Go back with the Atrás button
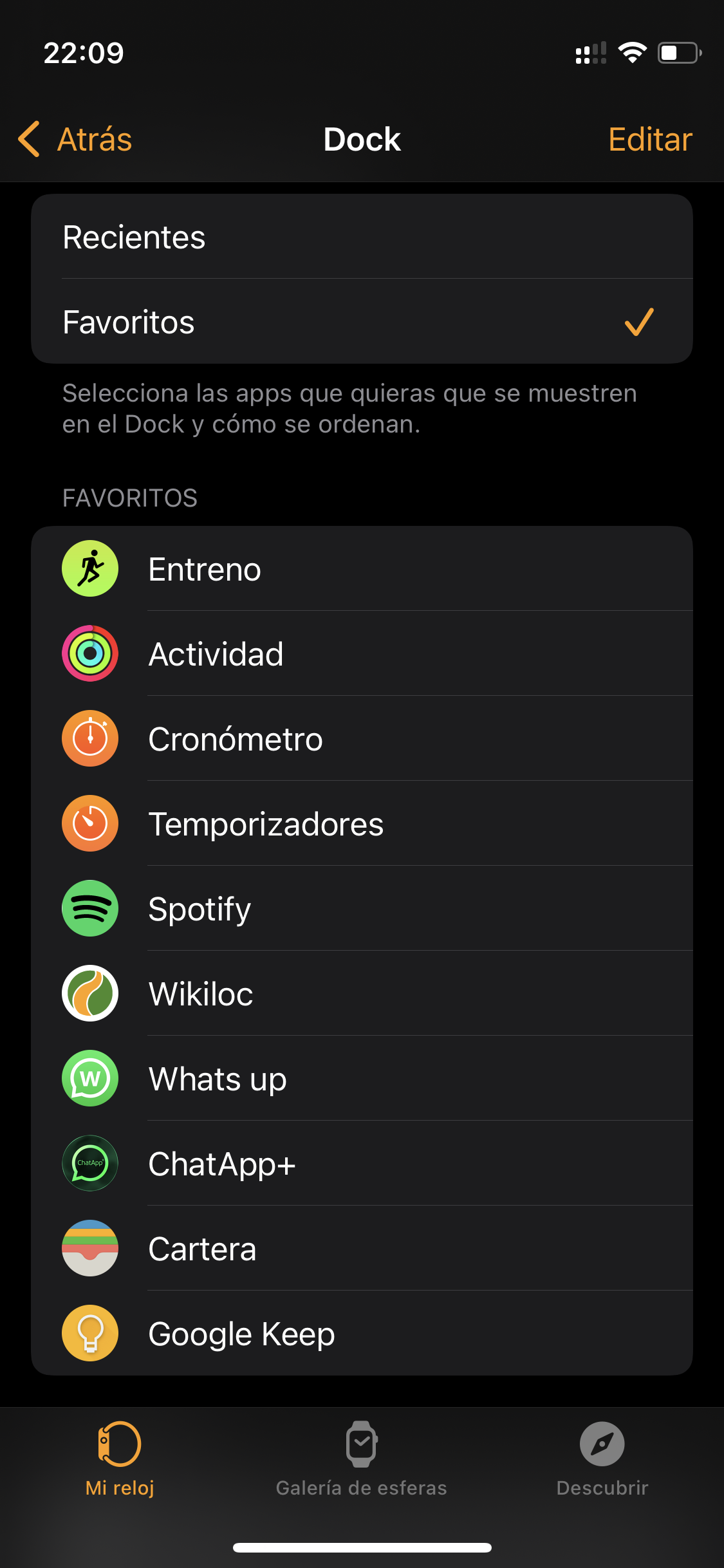Viewport: 724px width, 1568px height. click(76, 139)
